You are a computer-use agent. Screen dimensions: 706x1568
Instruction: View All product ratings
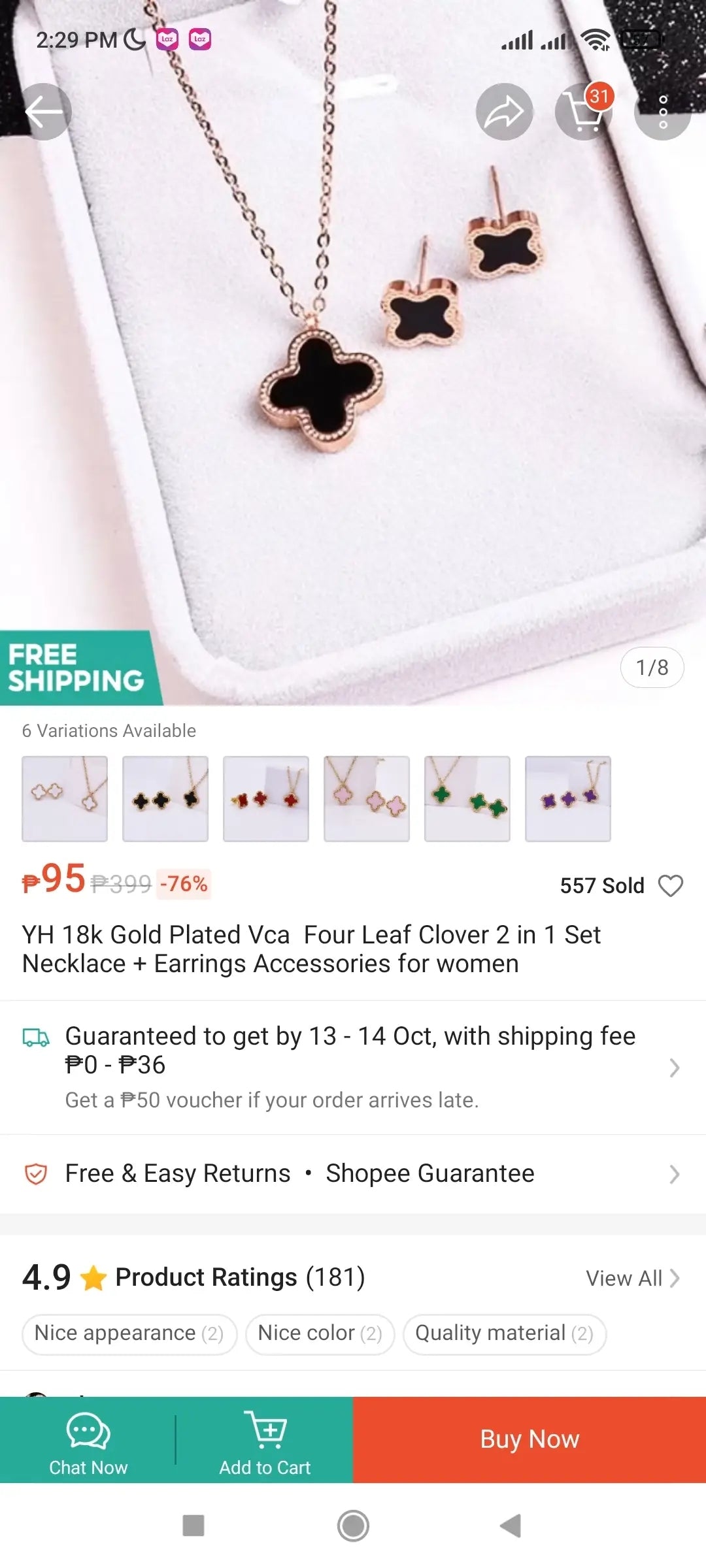pyautogui.click(x=631, y=1278)
